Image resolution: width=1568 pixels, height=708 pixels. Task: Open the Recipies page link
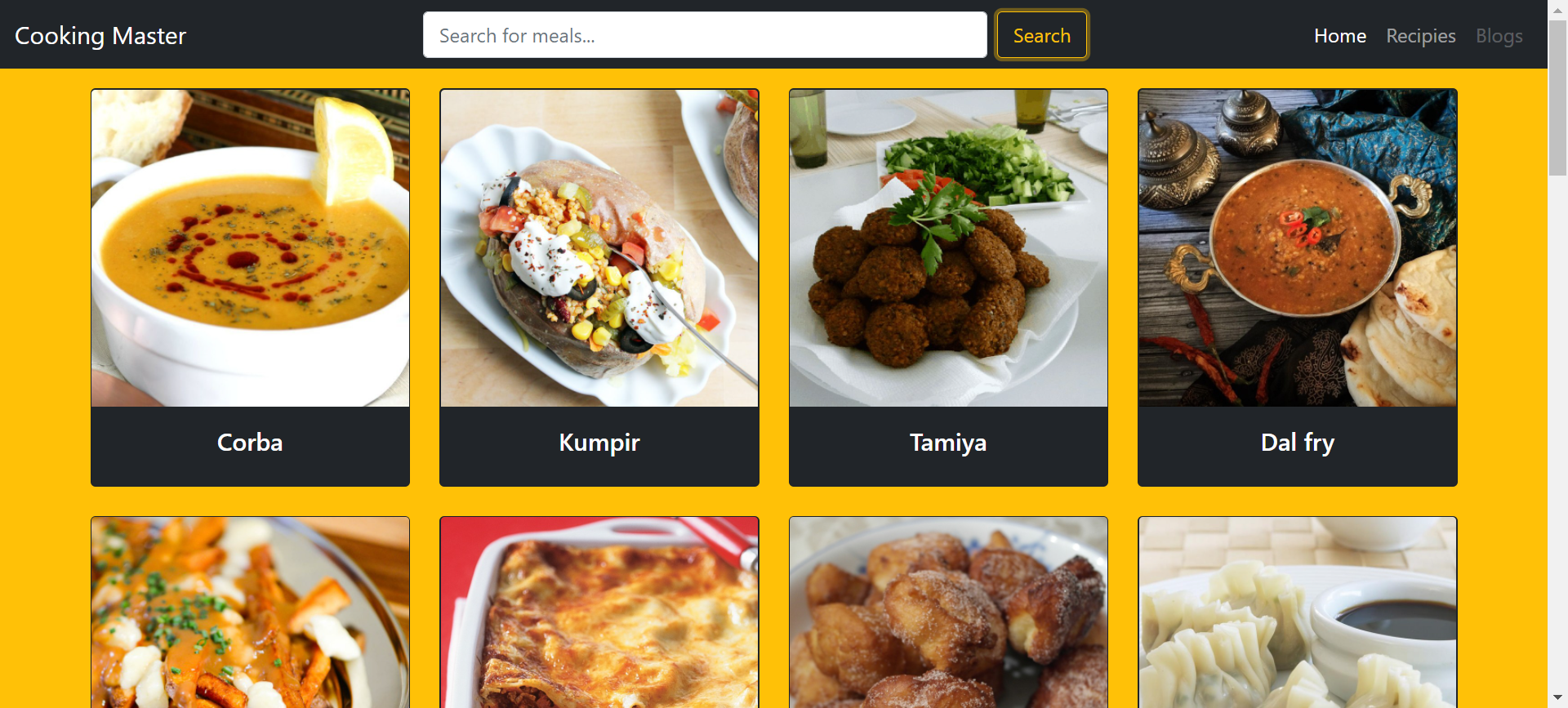pyautogui.click(x=1420, y=36)
